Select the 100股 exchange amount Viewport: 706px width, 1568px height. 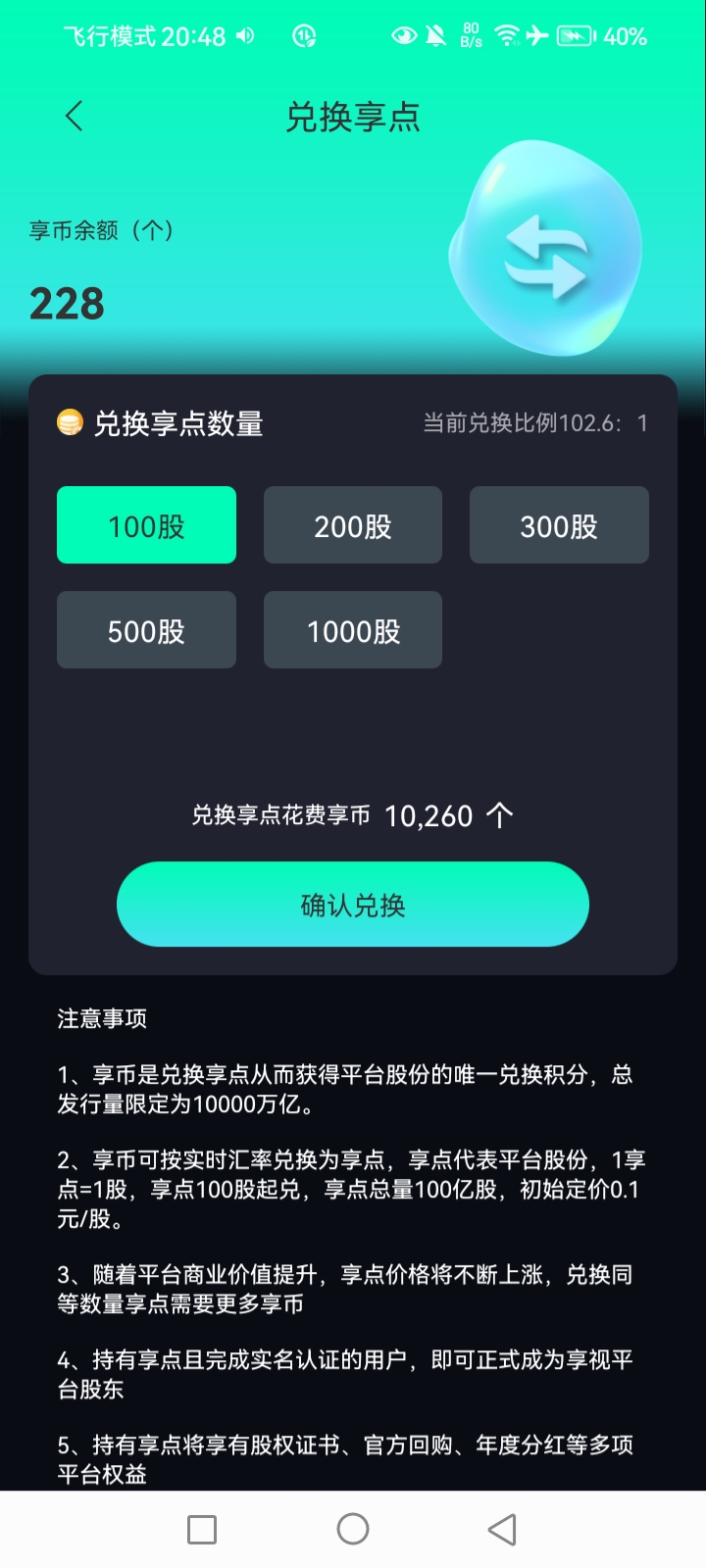pos(146,525)
